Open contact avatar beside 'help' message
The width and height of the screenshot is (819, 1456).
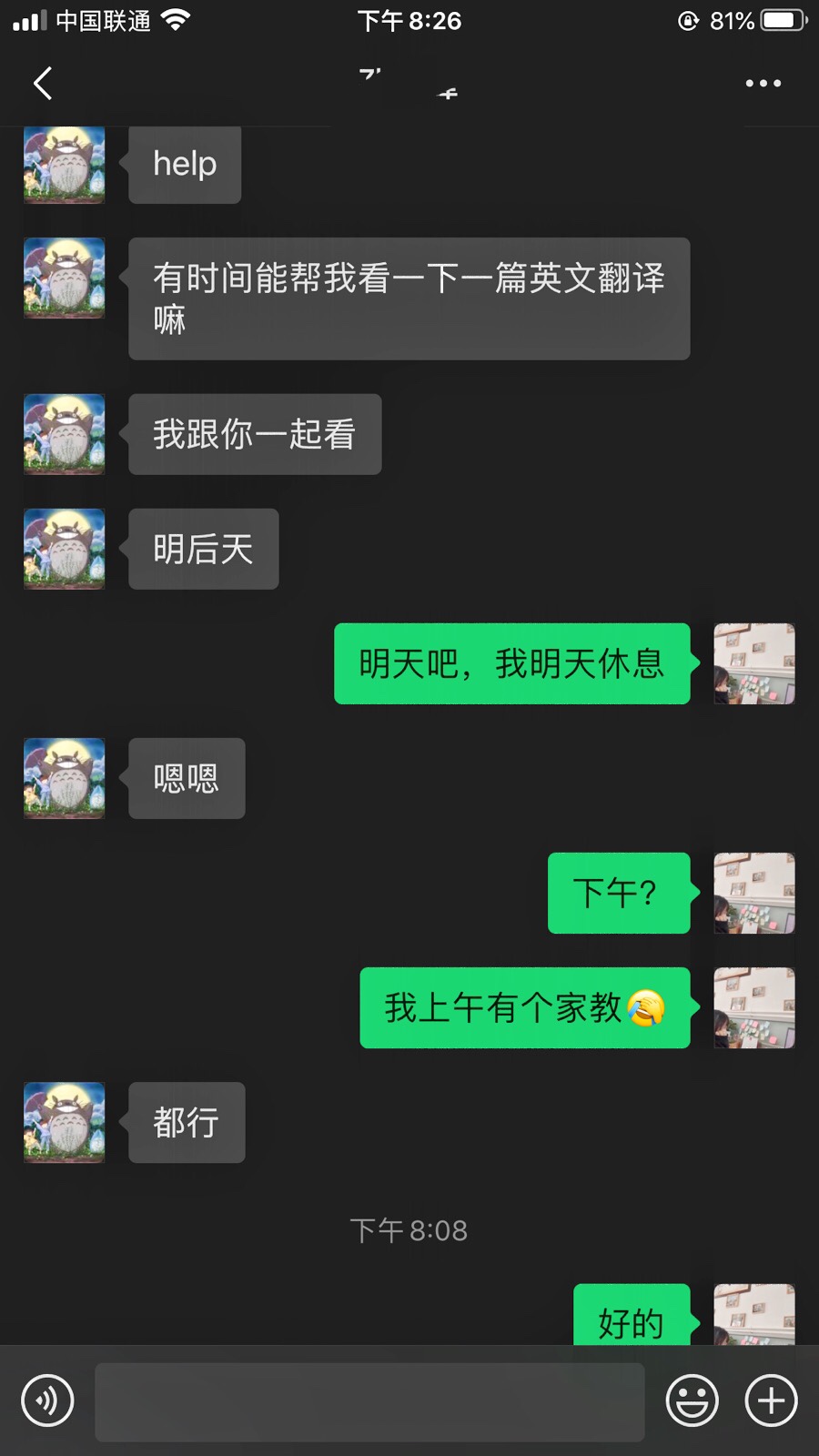(64, 165)
